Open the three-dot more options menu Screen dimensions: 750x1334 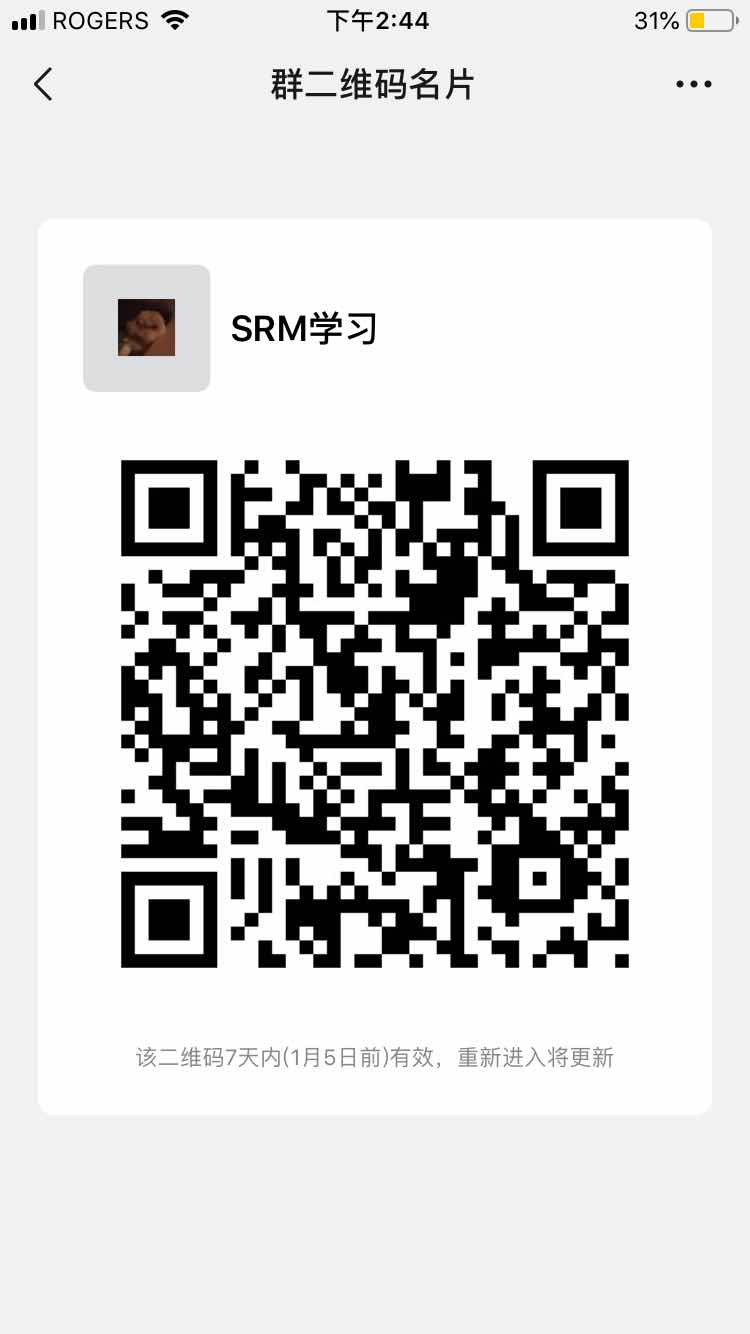[693, 85]
